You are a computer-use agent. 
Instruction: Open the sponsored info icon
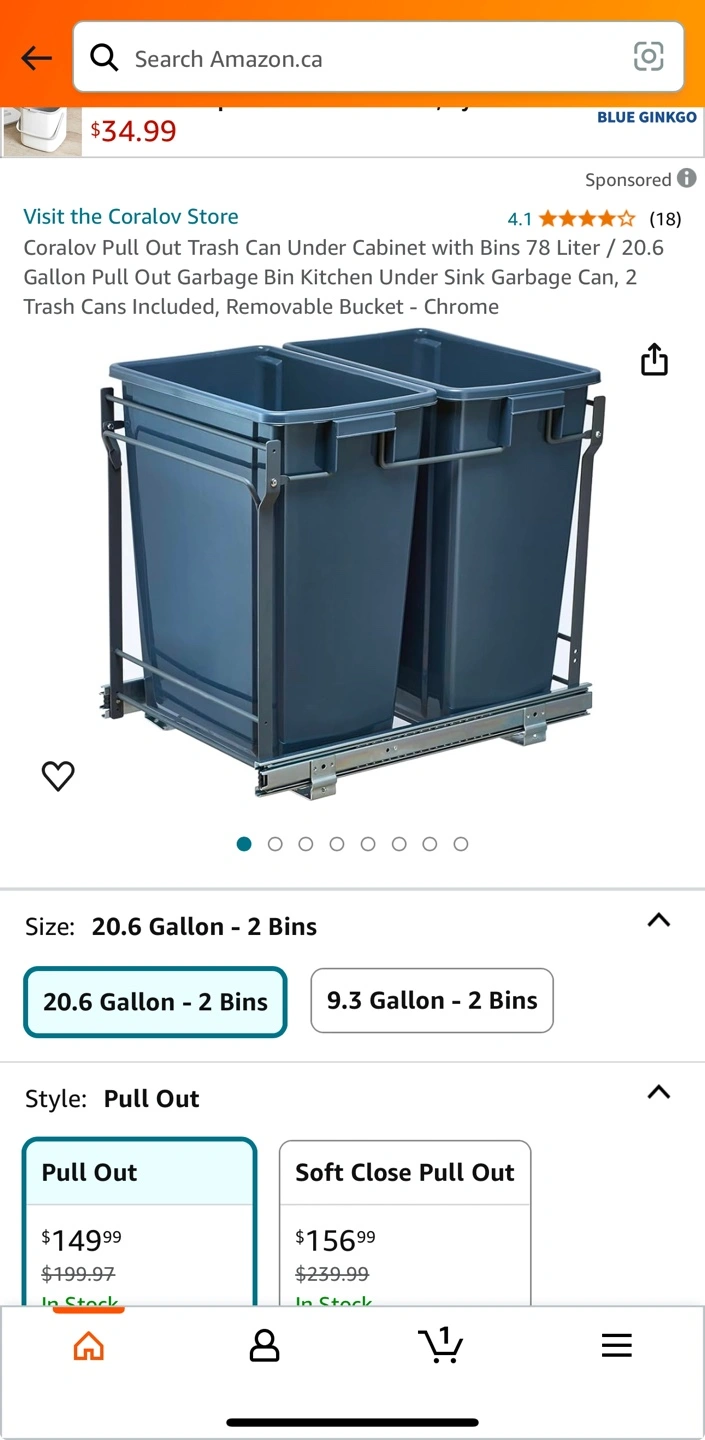tap(687, 178)
